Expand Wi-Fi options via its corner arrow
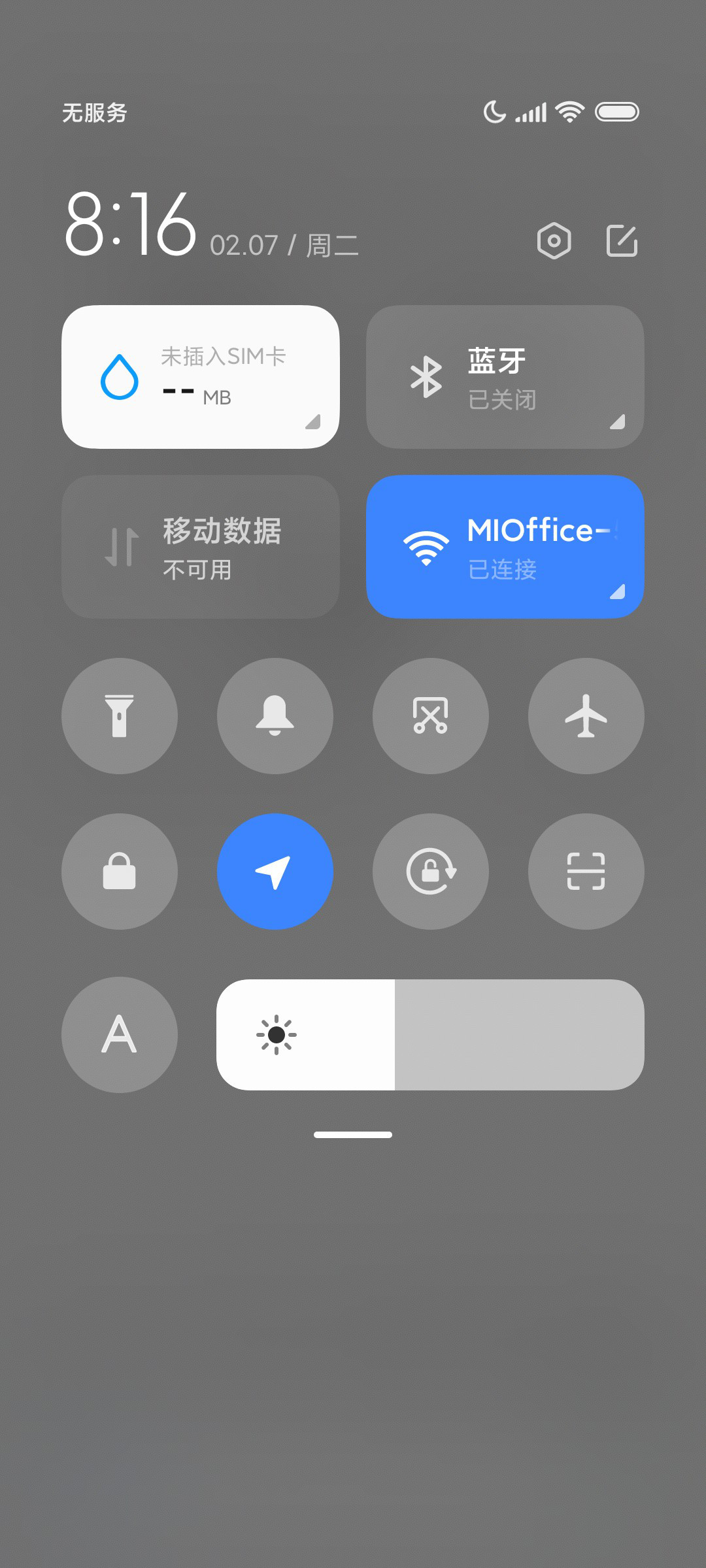The image size is (706, 1568). point(618,591)
